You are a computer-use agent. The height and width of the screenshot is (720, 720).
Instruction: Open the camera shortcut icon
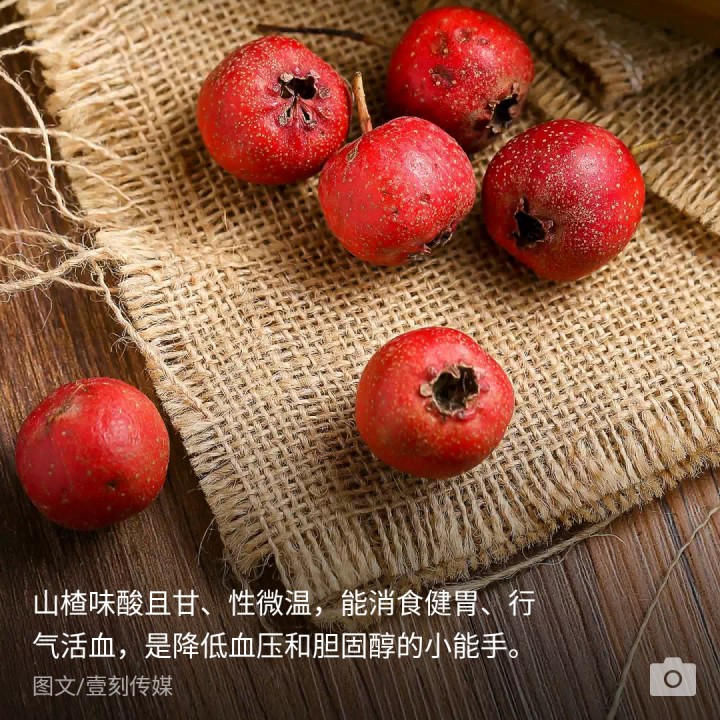[x=672, y=677]
